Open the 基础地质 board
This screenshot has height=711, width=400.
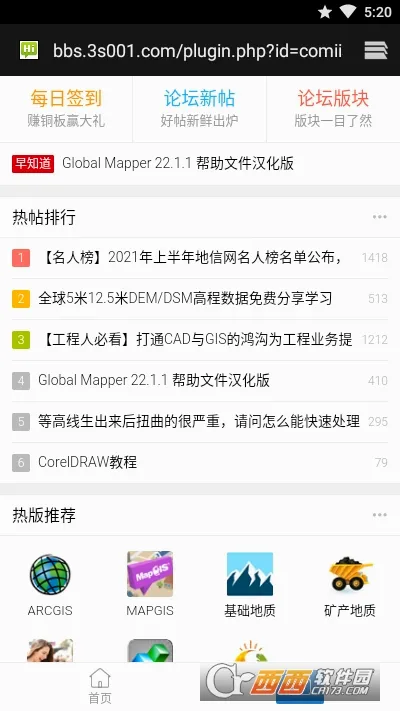click(250, 585)
